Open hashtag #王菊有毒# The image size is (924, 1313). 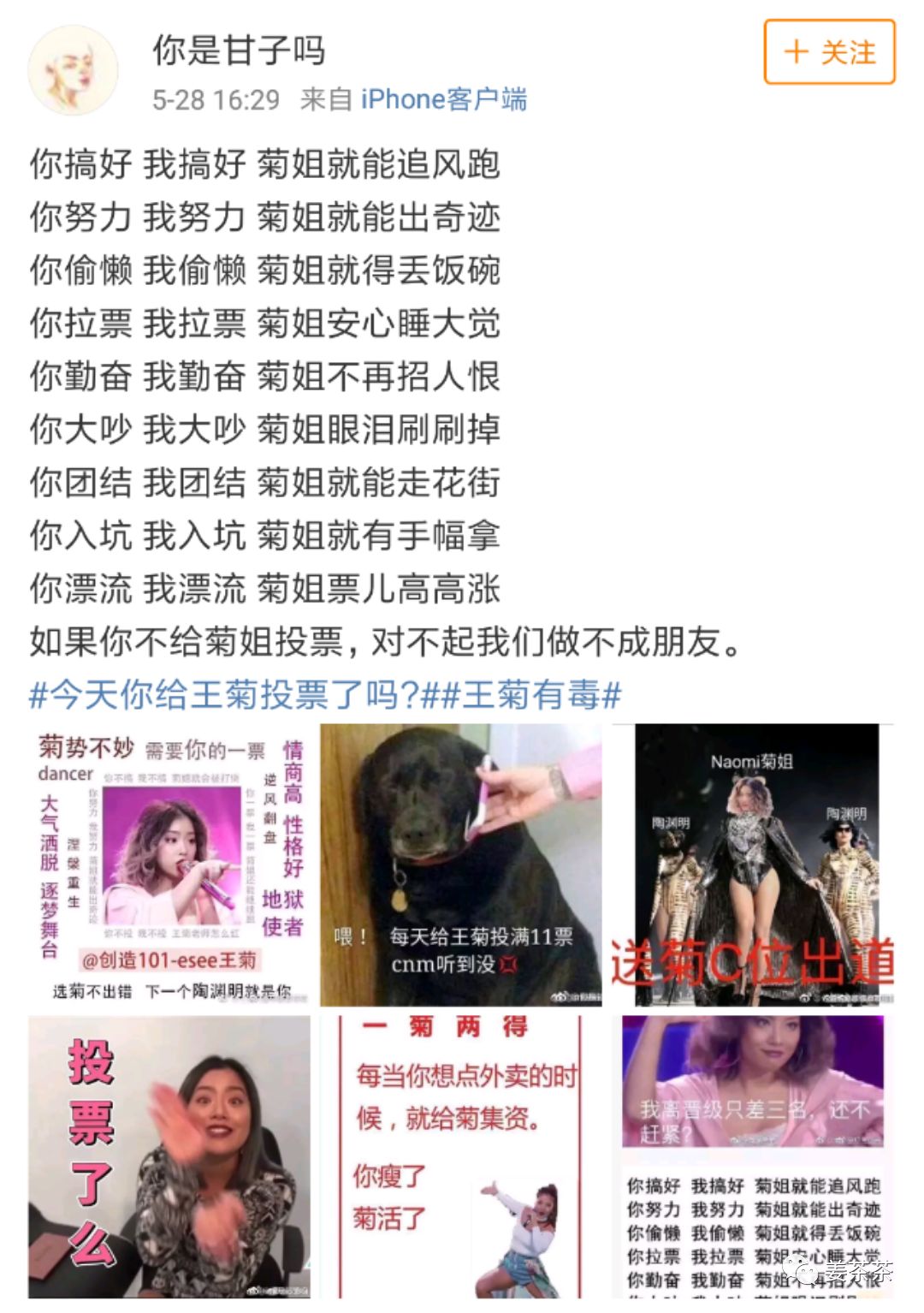pyautogui.click(x=529, y=695)
